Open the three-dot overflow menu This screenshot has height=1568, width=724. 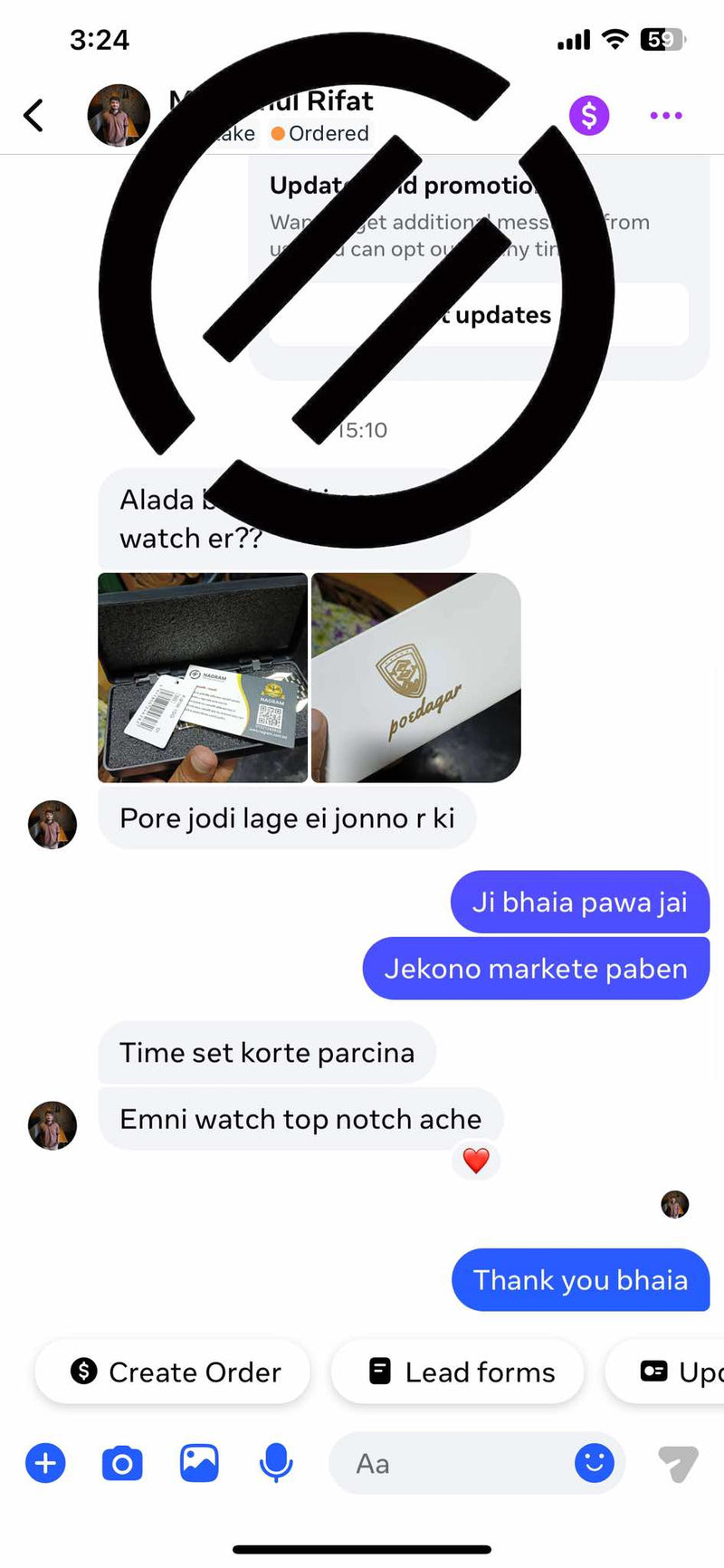point(666,115)
